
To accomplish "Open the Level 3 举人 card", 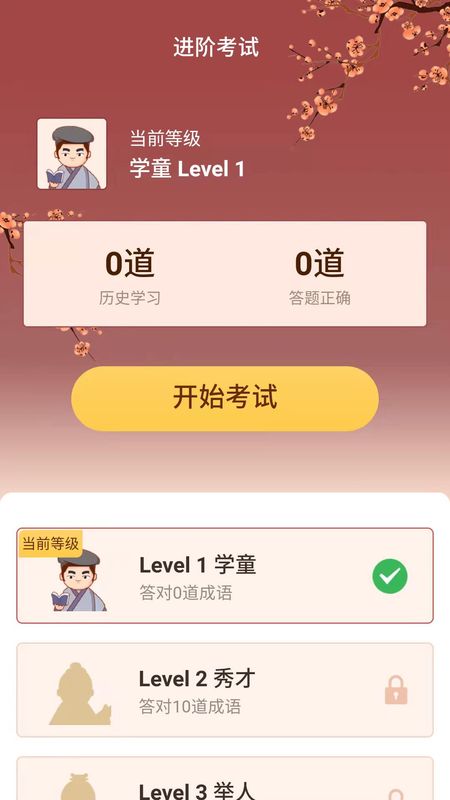I will (225, 779).
